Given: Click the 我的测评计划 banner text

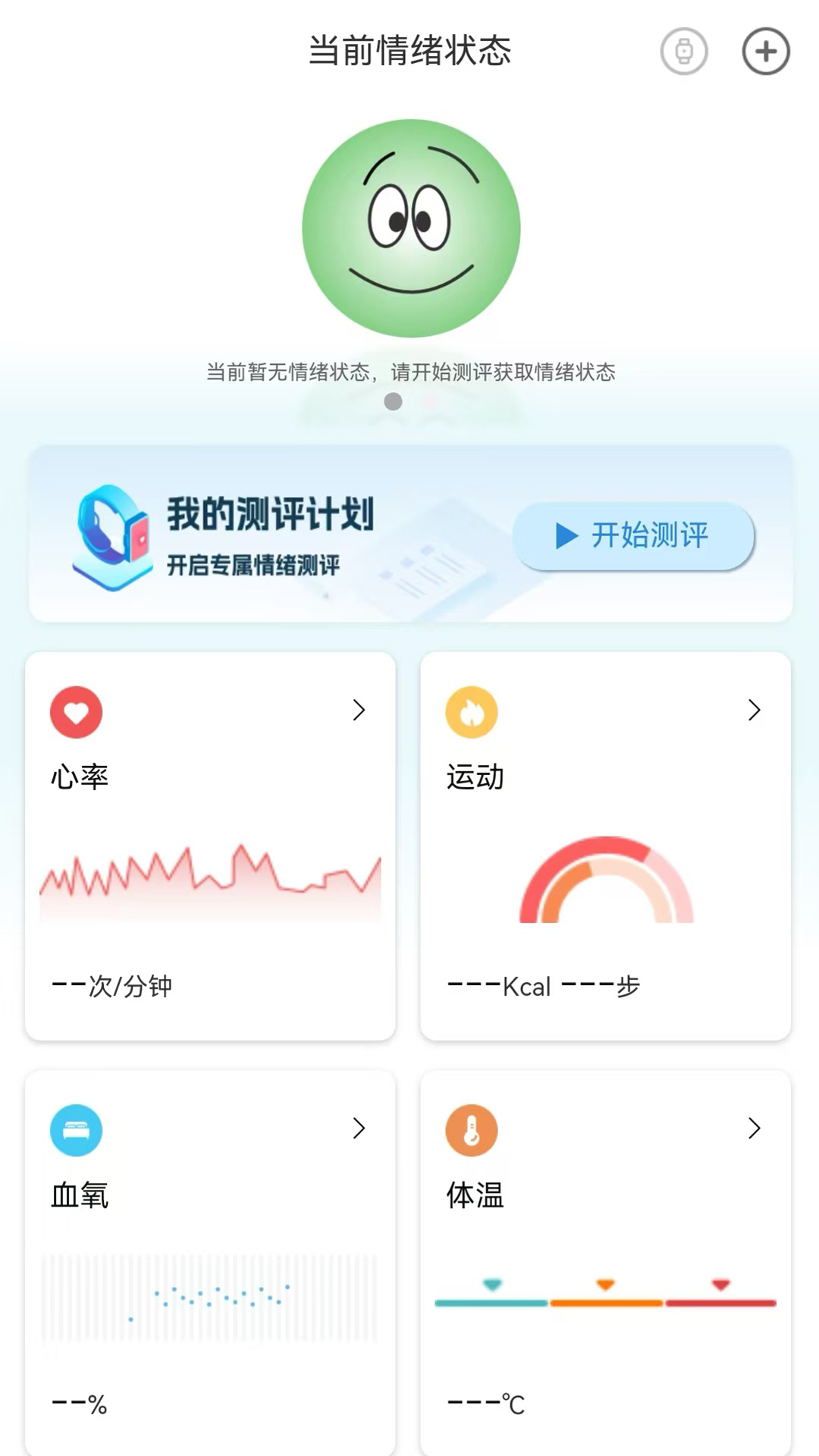Looking at the screenshot, I should point(269,513).
